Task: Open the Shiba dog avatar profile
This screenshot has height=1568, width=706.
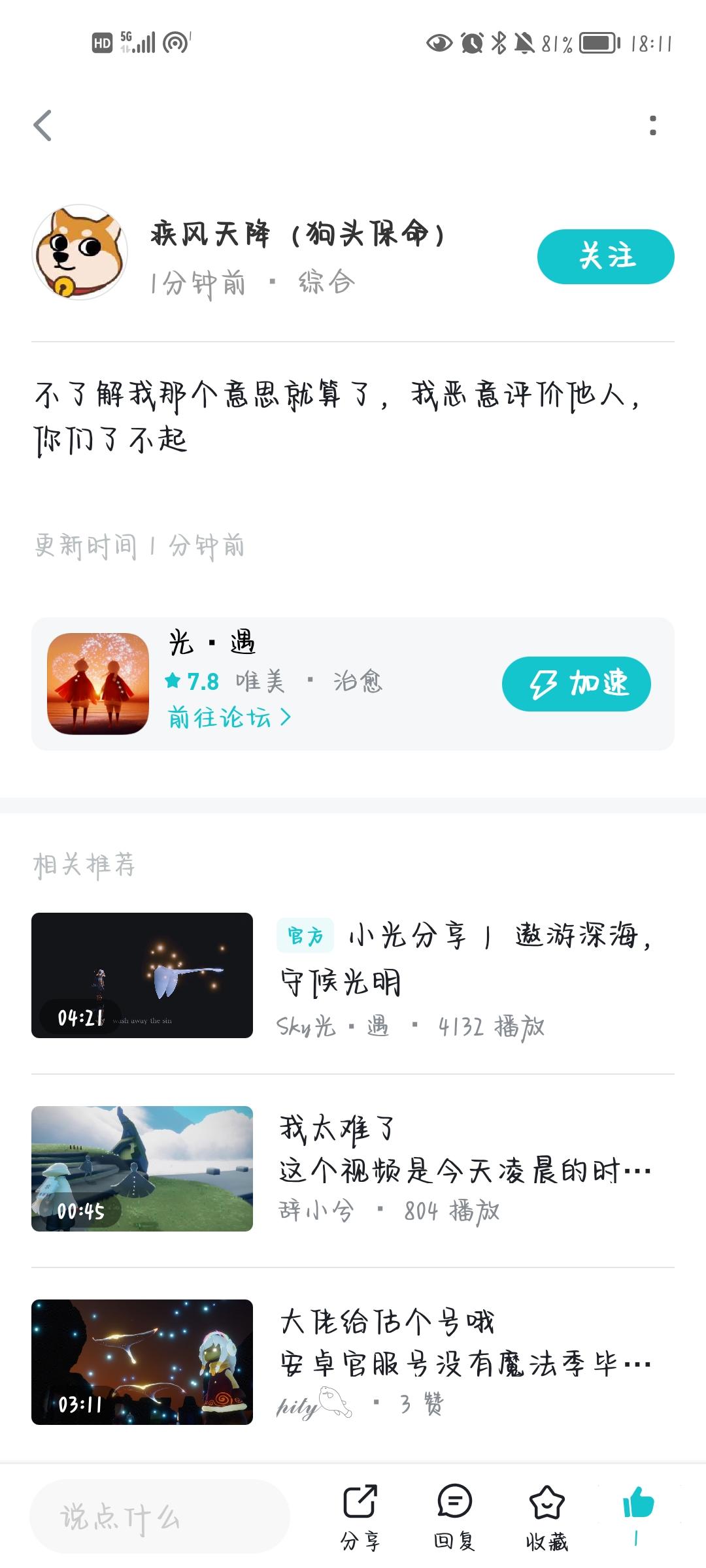Action: pos(80,252)
